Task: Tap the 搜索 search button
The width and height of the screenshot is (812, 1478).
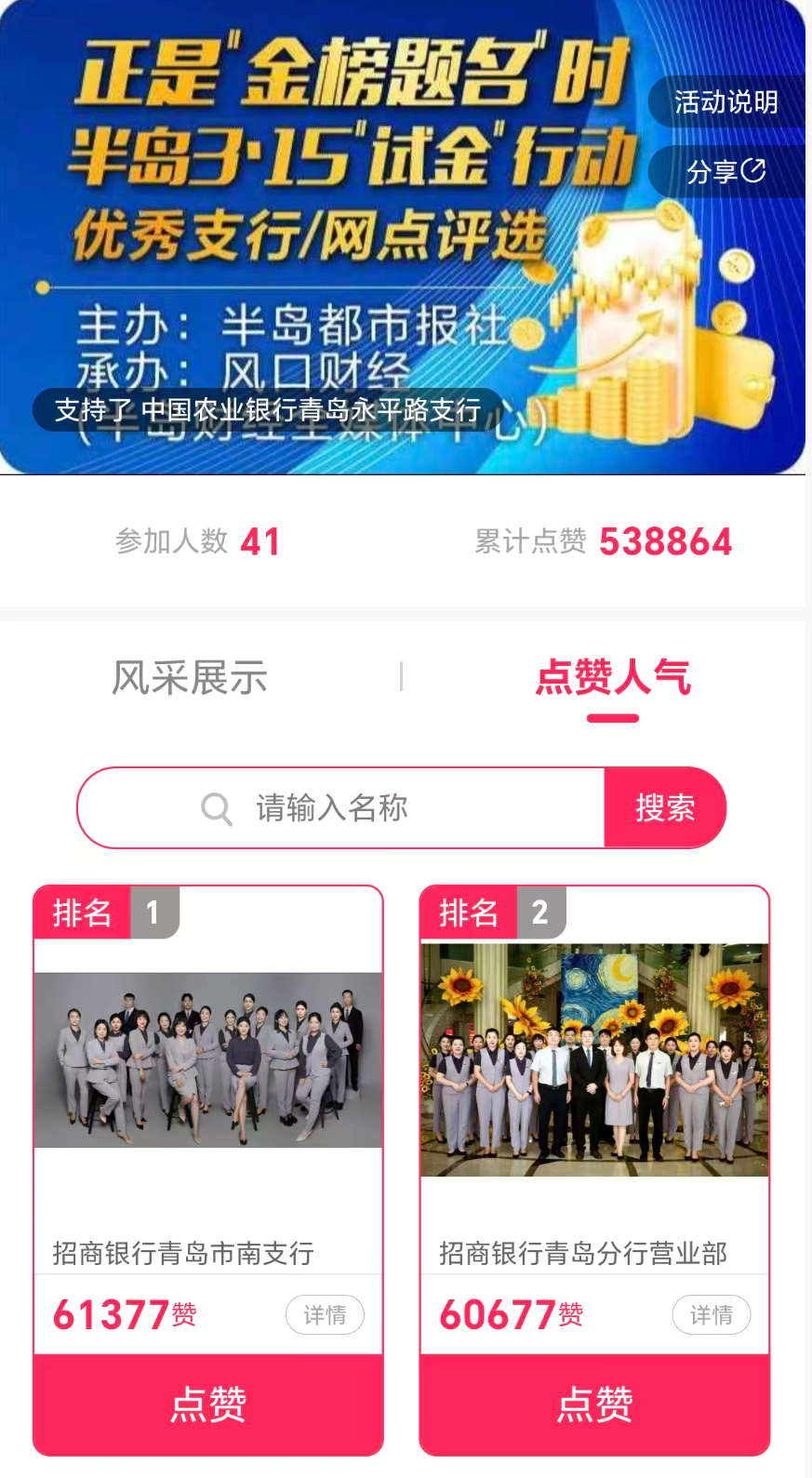Action: click(x=665, y=807)
